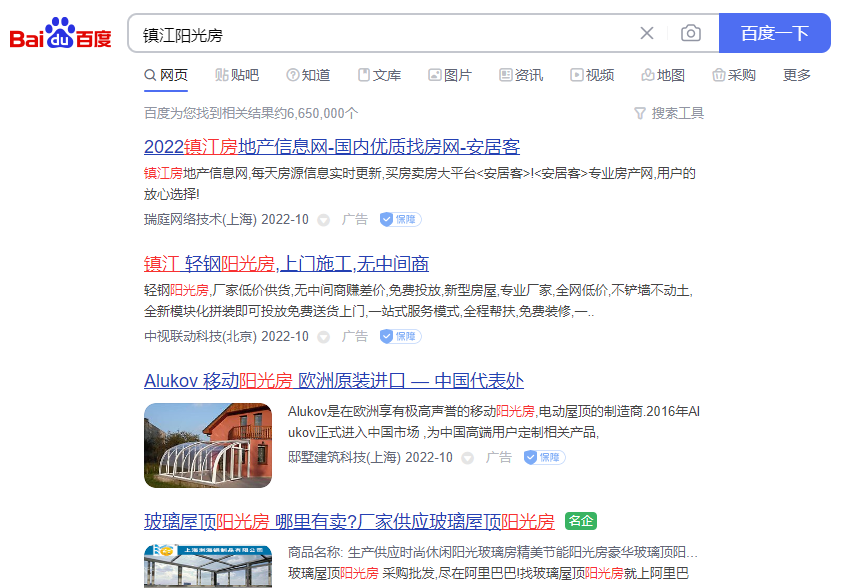The width and height of the screenshot is (842, 588).
Task: Switch to the 图片 tab
Action: (450, 75)
